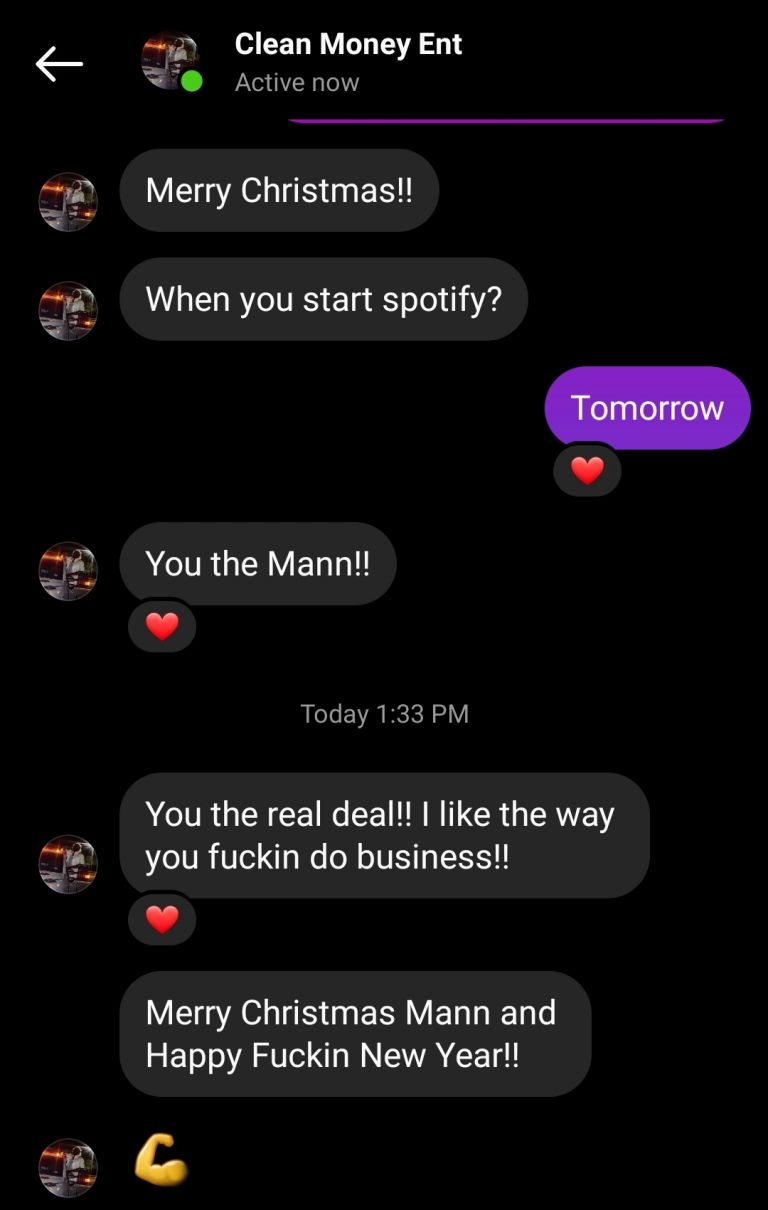Tap the heart reaction on the real deal message

point(161,919)
